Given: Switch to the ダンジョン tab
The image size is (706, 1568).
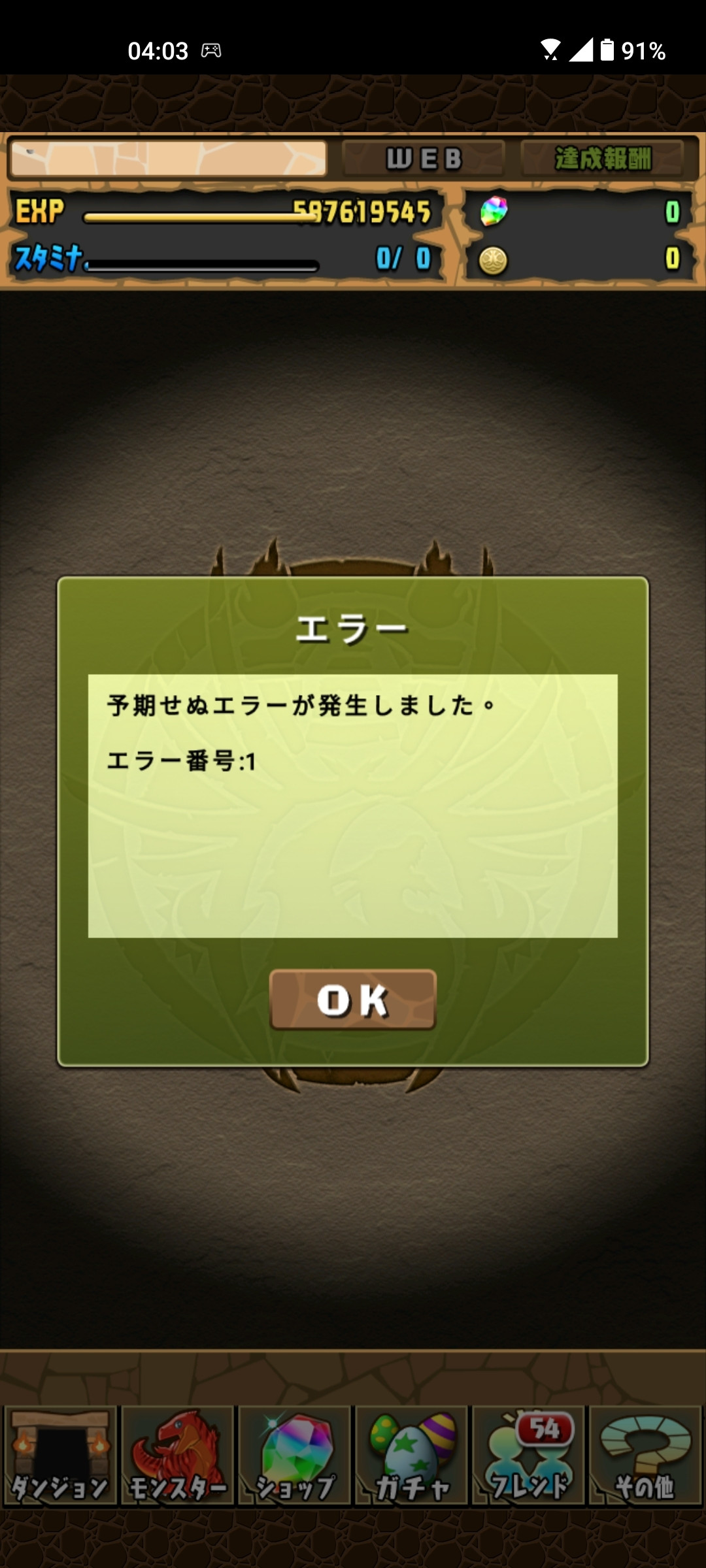Looking at the screenshot, I should pyautogui.click(x=60, y=1456).
